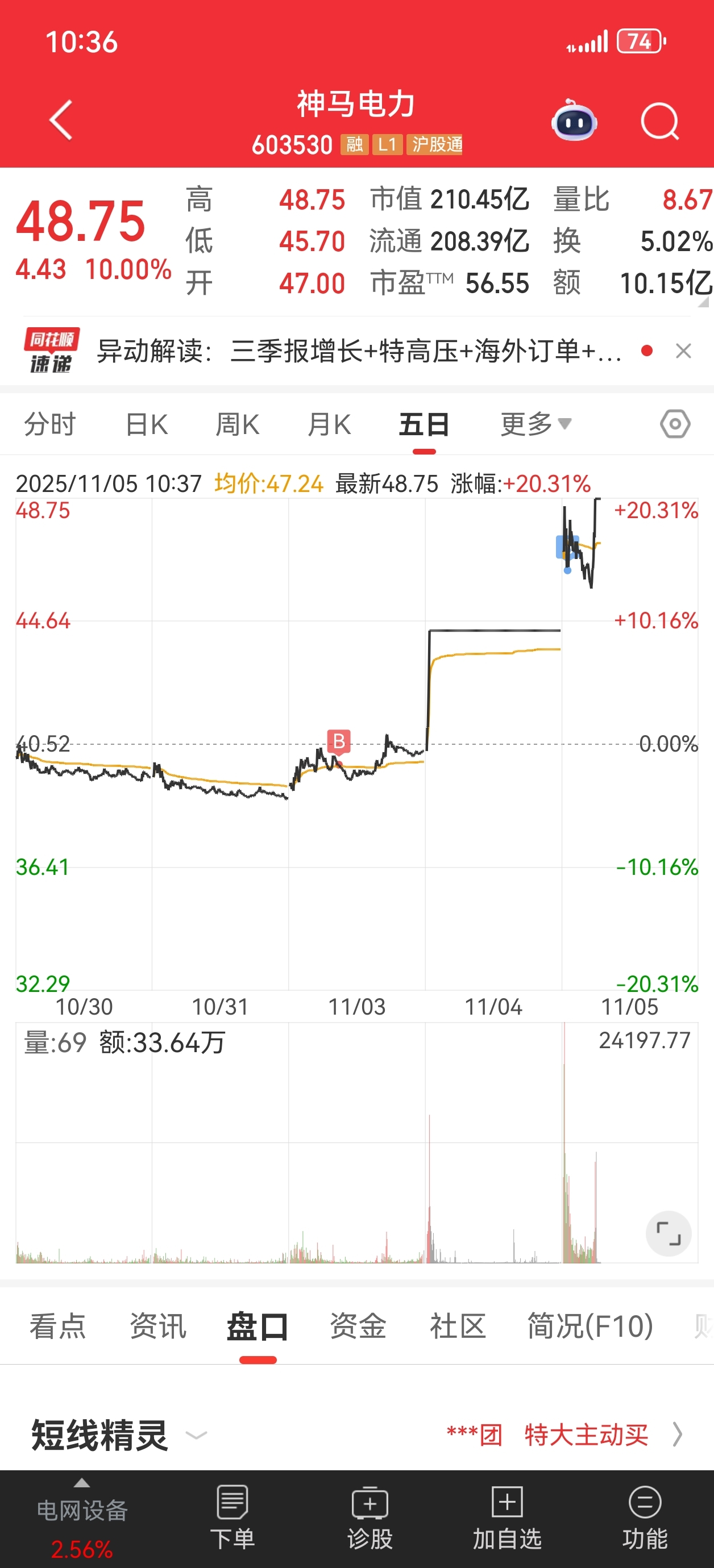
Task: Go back using the top-left arrow
Action: coord(61,120)
